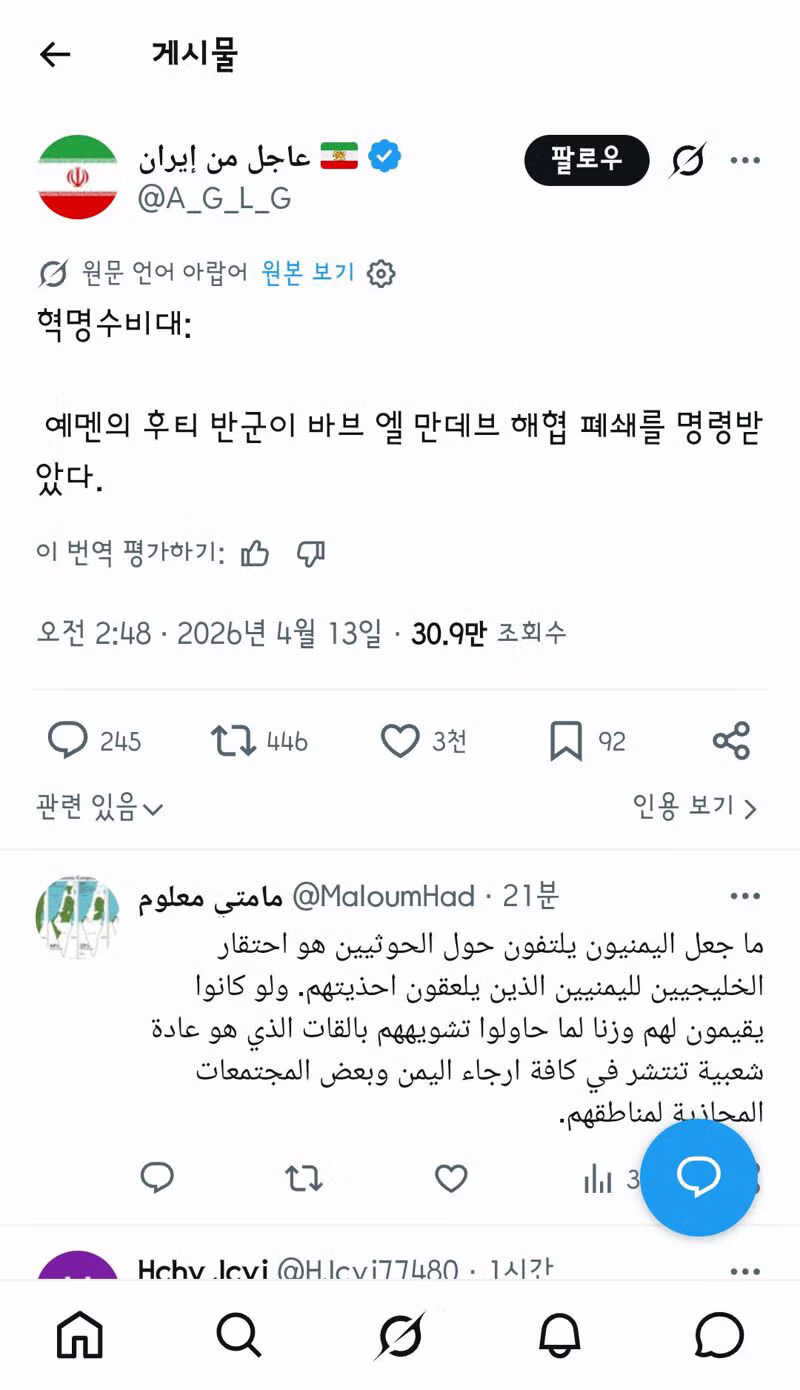Open the notifications bell tab
Viewport: 800px width, 1390px height.
(x=560, y=1335)
